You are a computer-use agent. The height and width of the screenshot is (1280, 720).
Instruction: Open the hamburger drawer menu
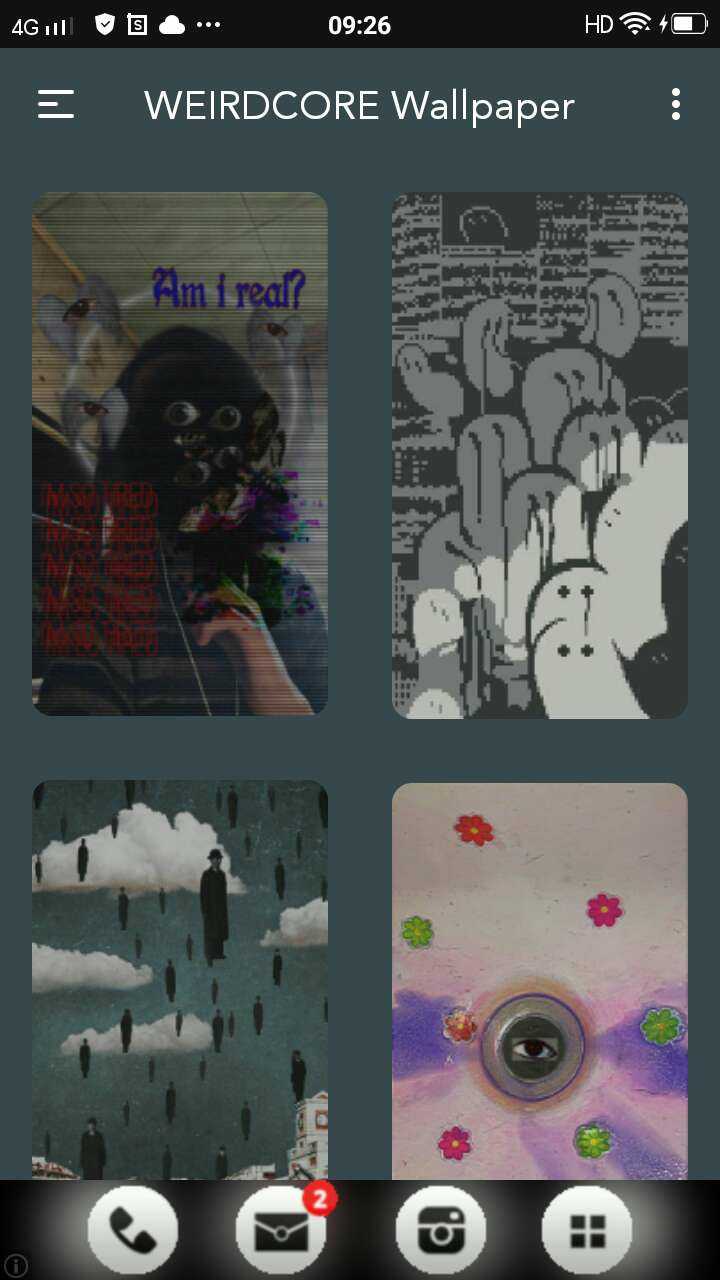point(56,105)
